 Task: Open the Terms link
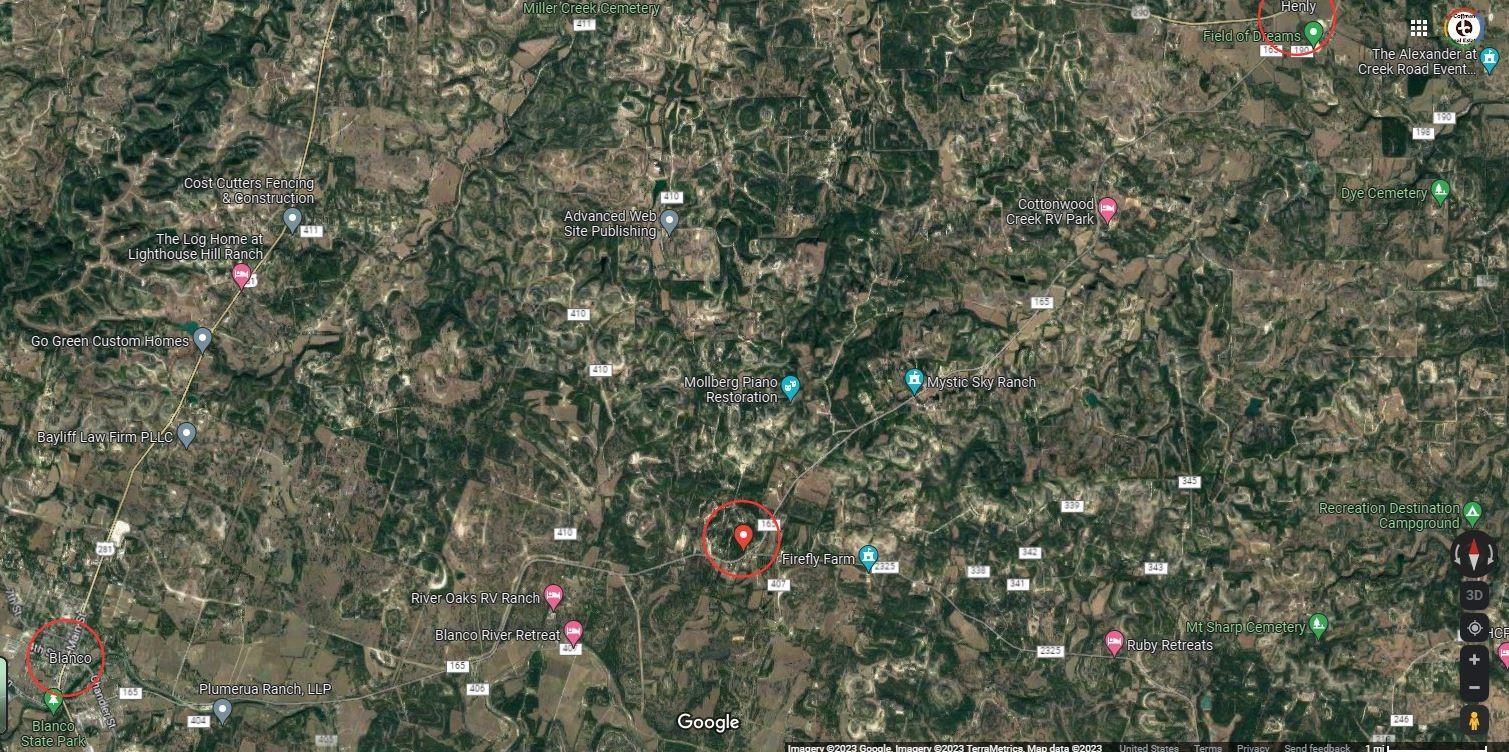1207,747
